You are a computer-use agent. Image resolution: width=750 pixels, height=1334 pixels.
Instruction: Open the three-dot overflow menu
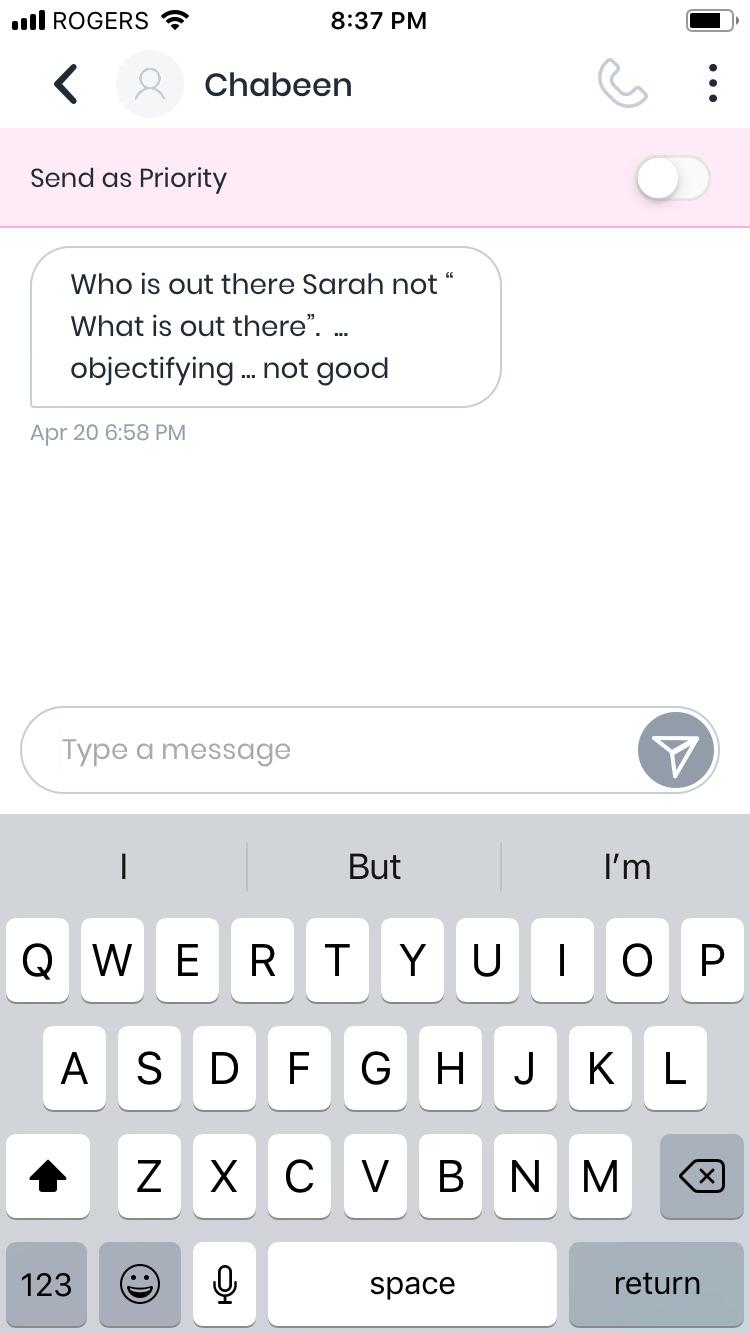[712, 84]
